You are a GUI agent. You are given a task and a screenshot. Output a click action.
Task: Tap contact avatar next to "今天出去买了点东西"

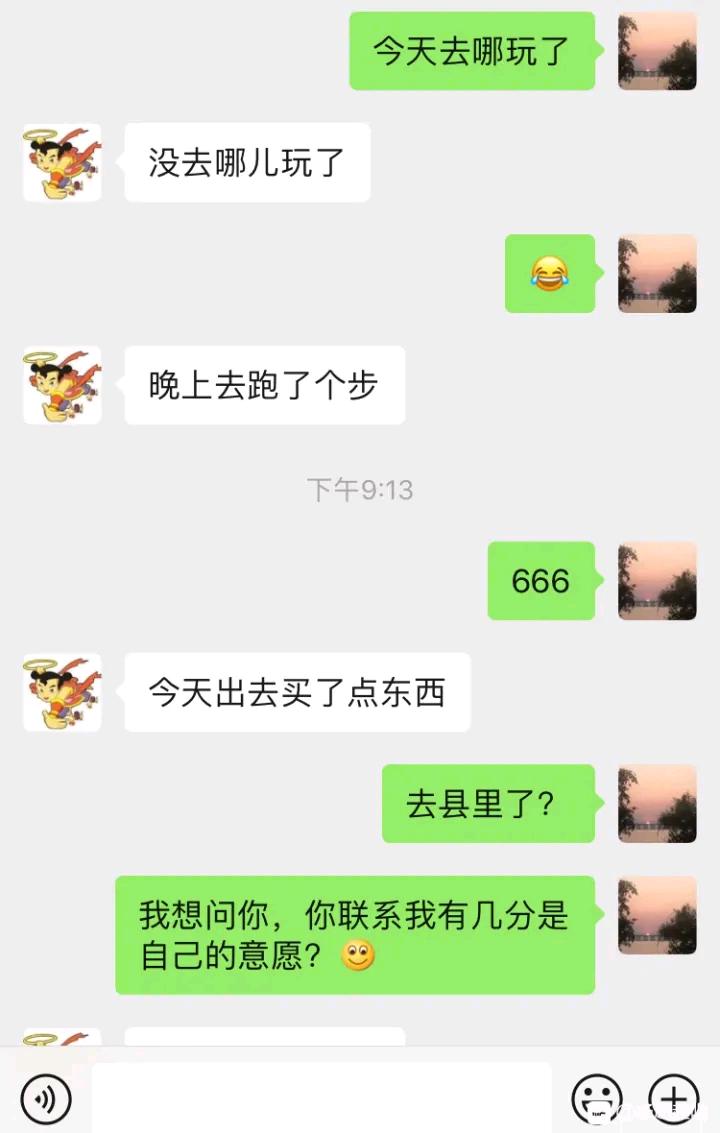click(62, 692)
